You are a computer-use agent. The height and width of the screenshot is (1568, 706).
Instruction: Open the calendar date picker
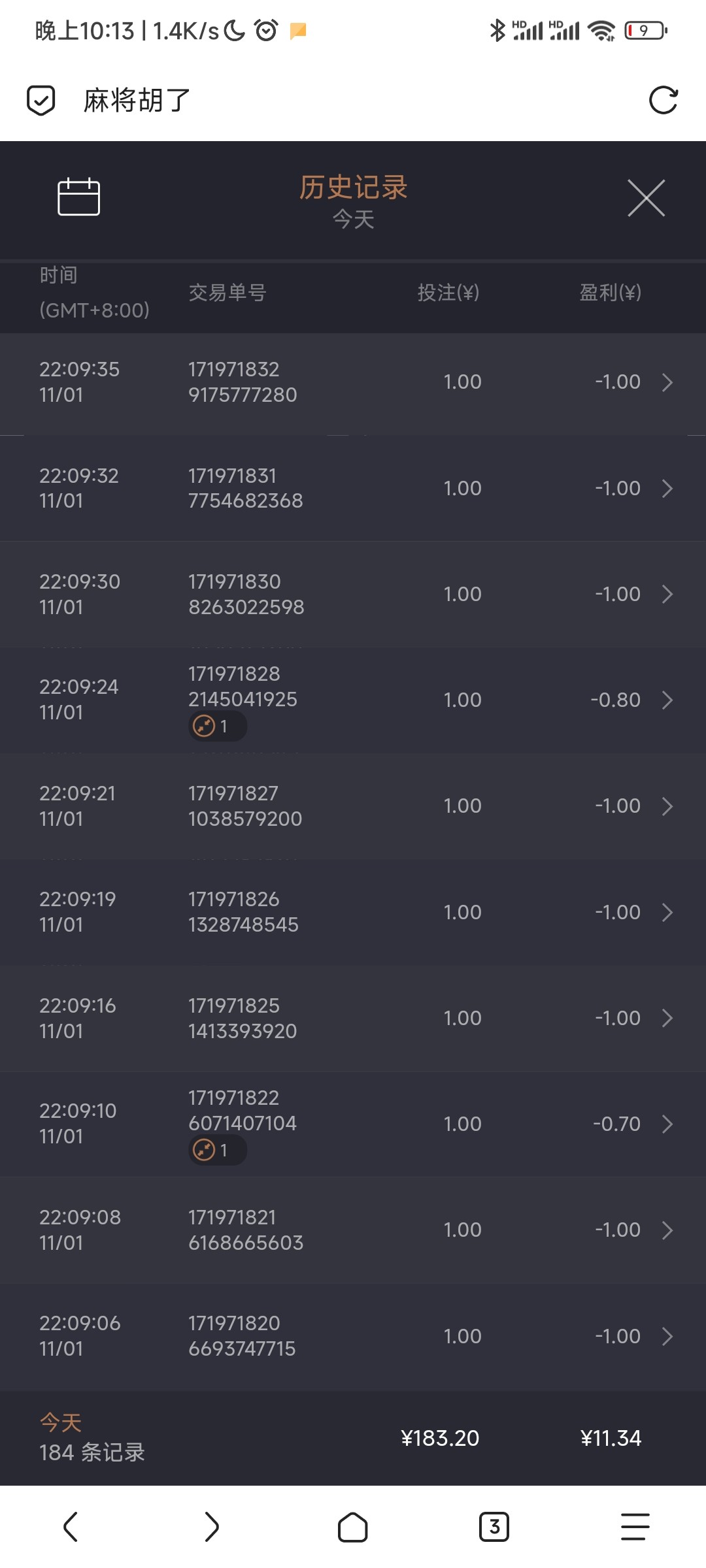78,197
